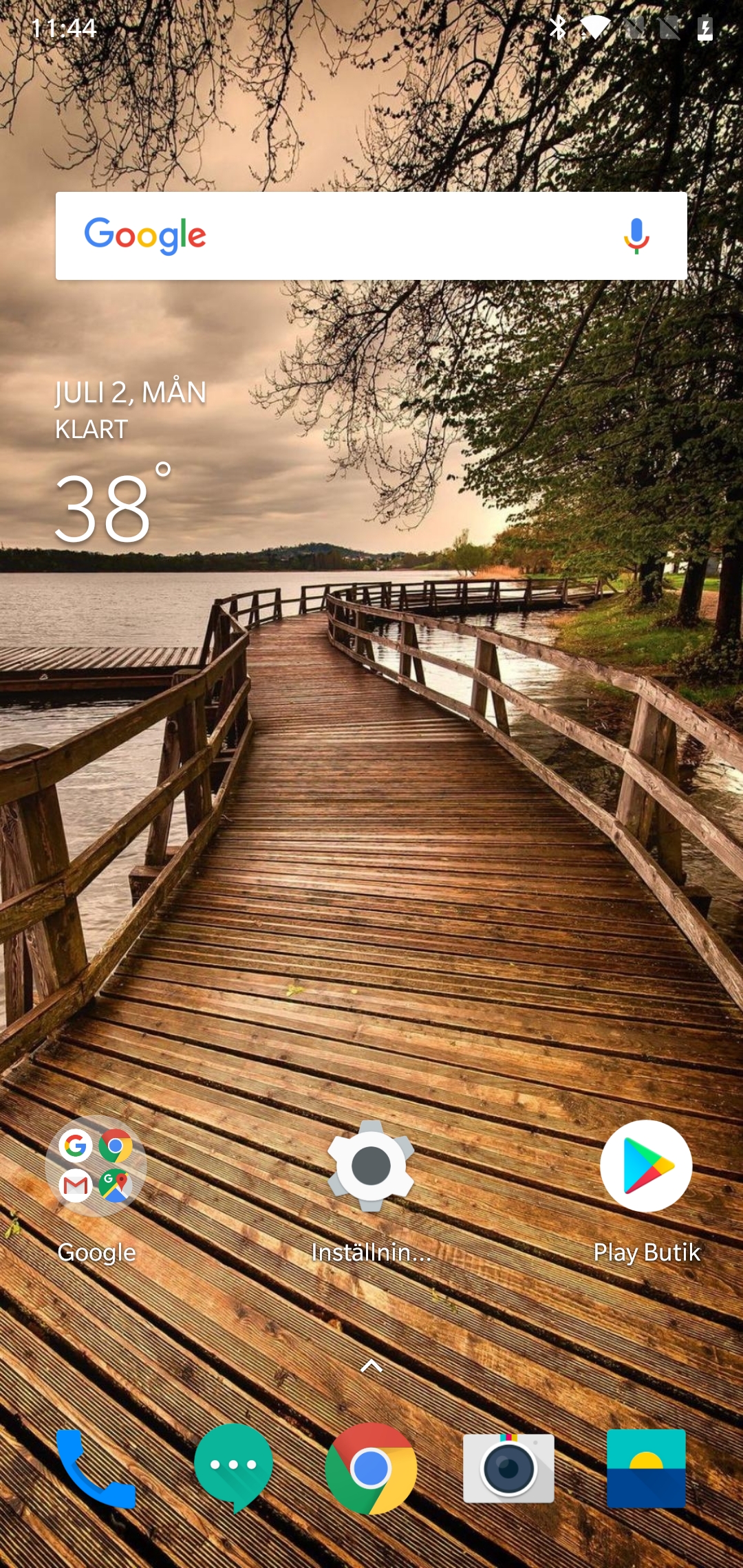
Task: Launch the green Messages app
Action: tap(233, 1469)
